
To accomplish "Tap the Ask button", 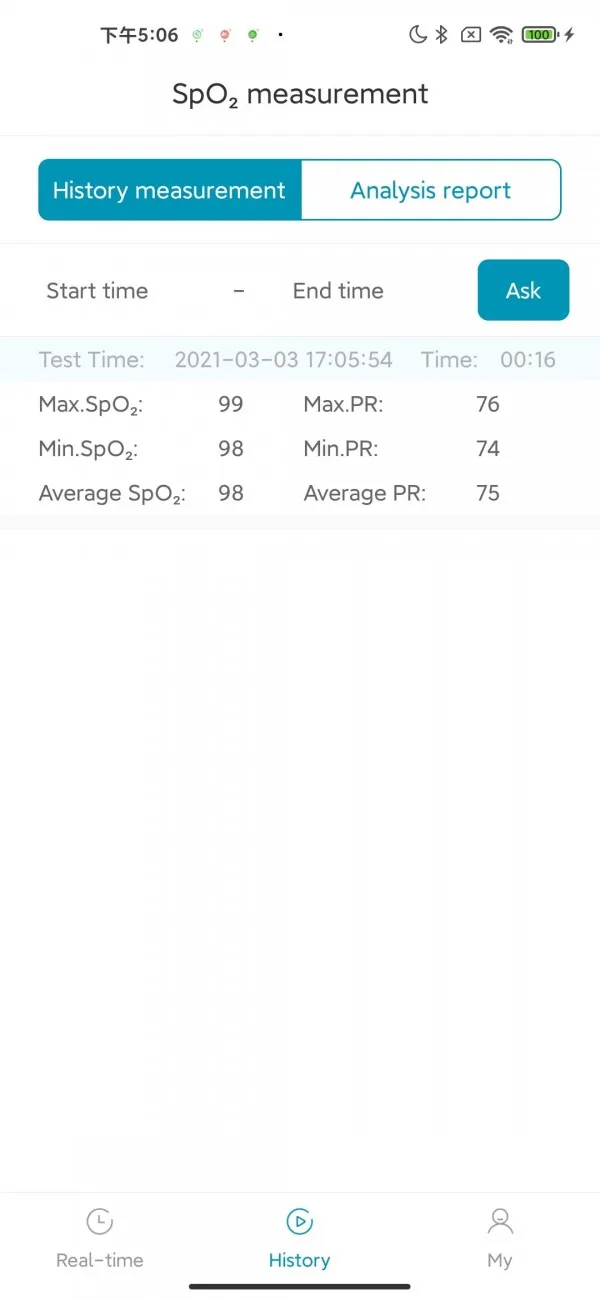I will pos(523,290).
